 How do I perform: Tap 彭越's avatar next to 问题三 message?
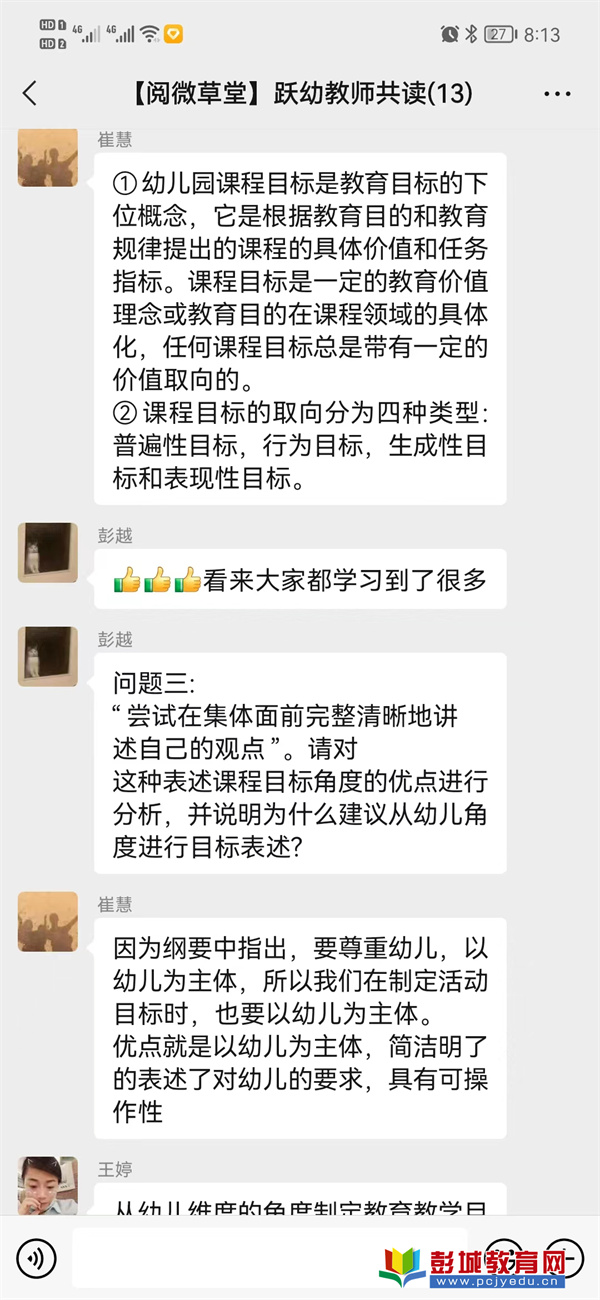click(48, 656)
